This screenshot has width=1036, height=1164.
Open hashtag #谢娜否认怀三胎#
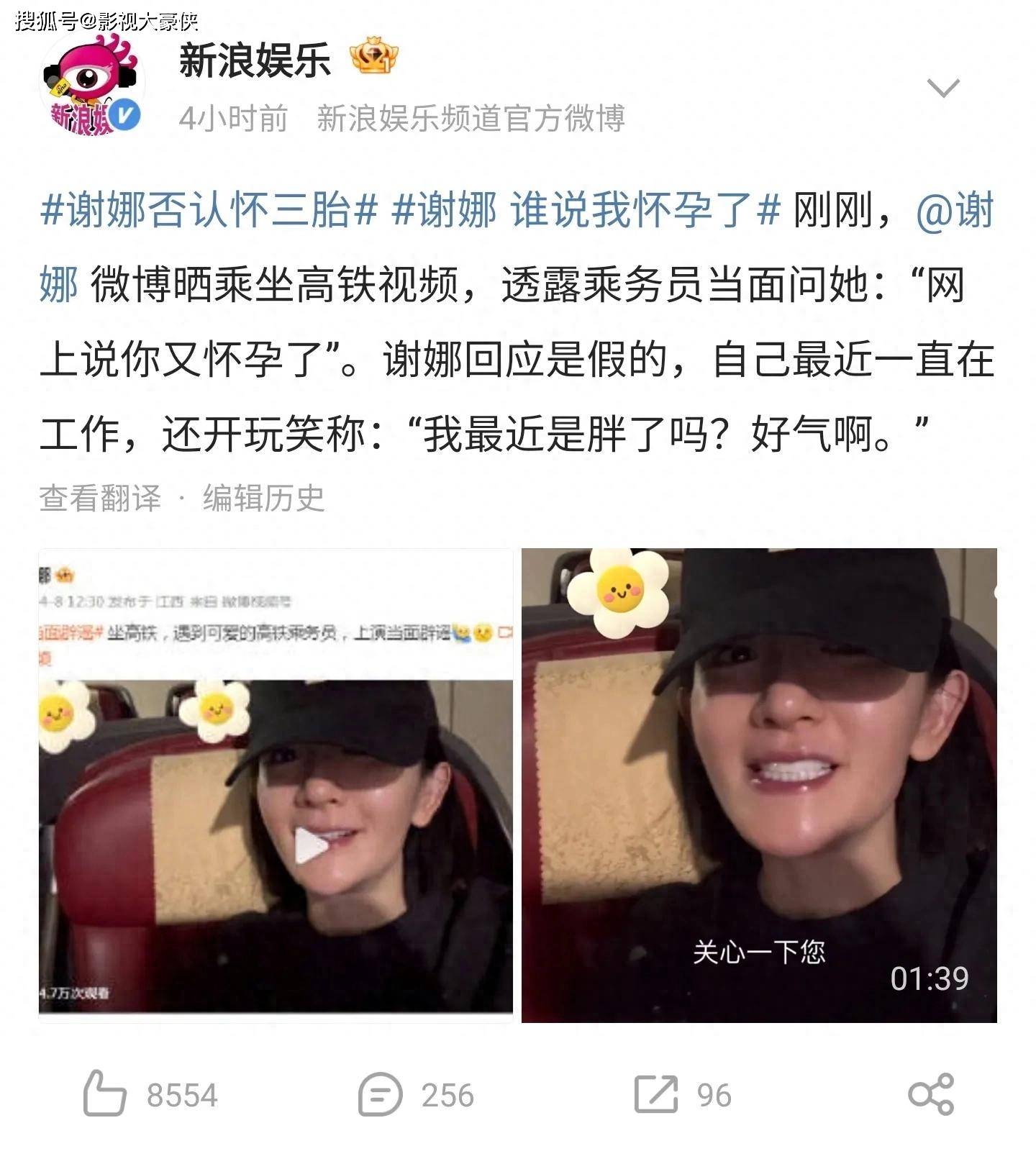click(x=209, y=211)
